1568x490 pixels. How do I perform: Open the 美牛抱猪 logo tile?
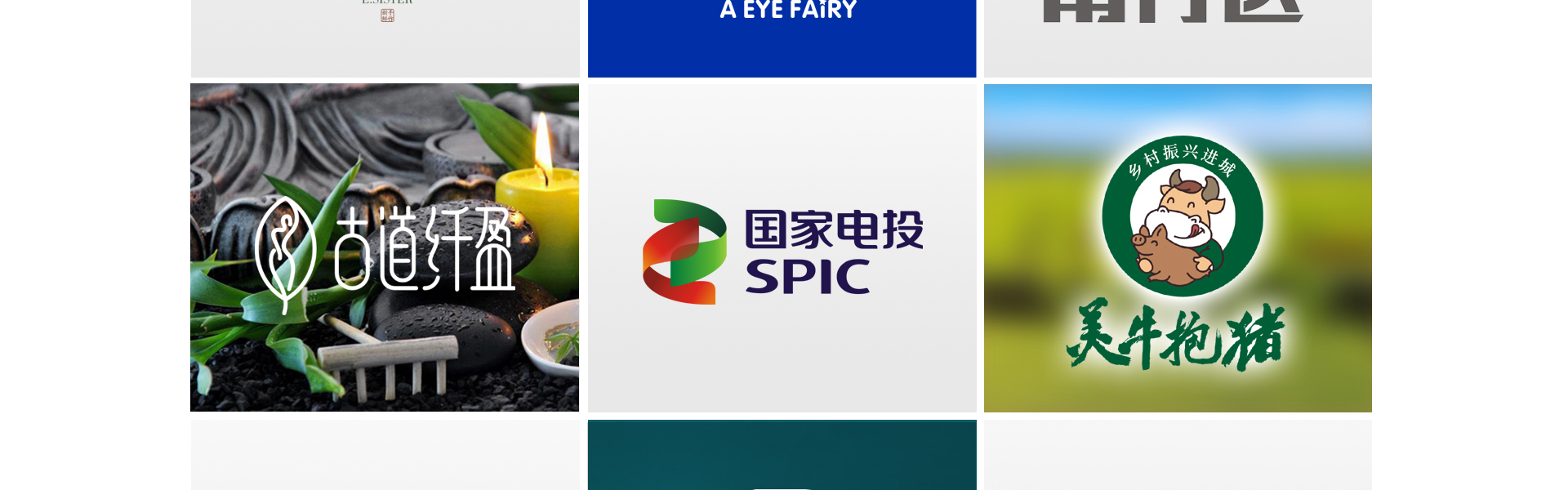1178,248
